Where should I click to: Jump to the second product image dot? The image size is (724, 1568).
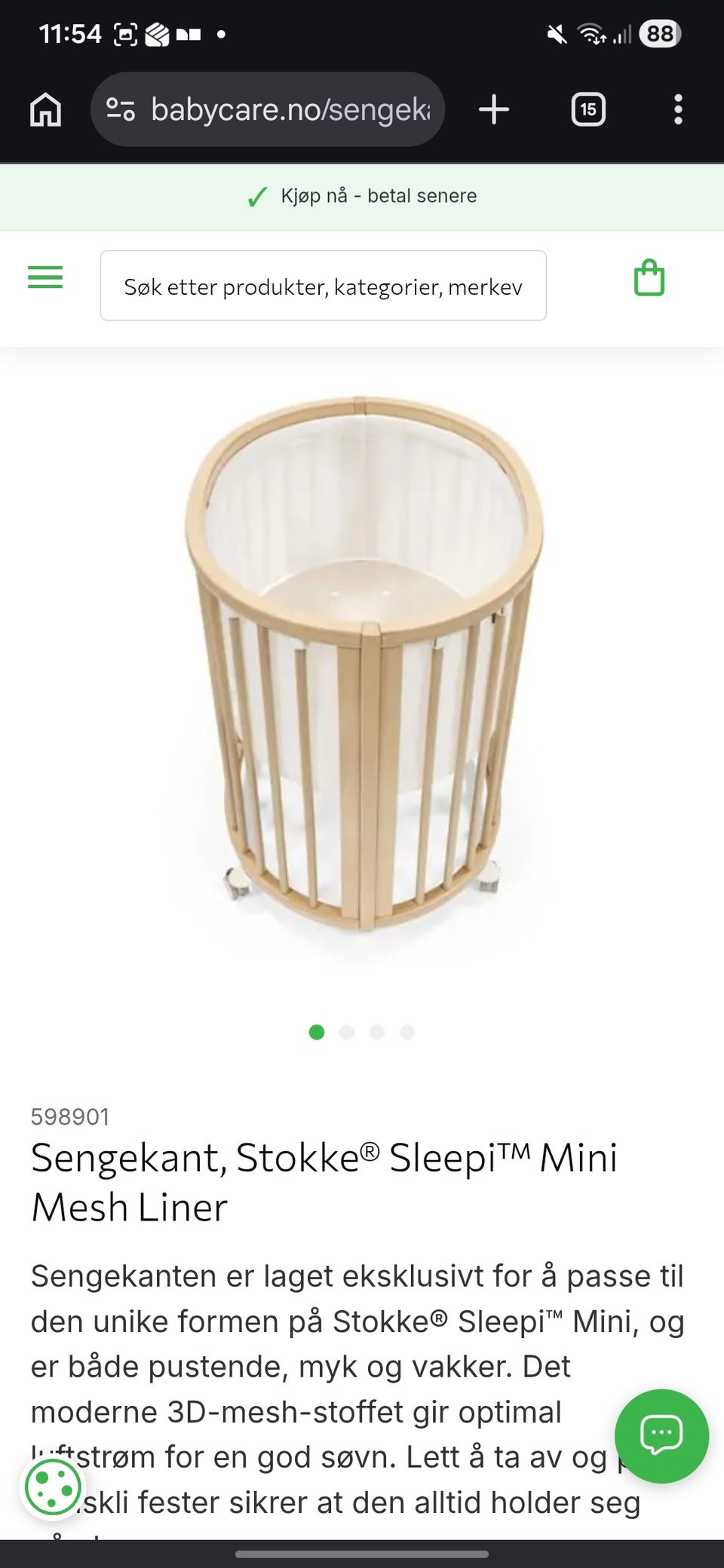coord(347,1032)
